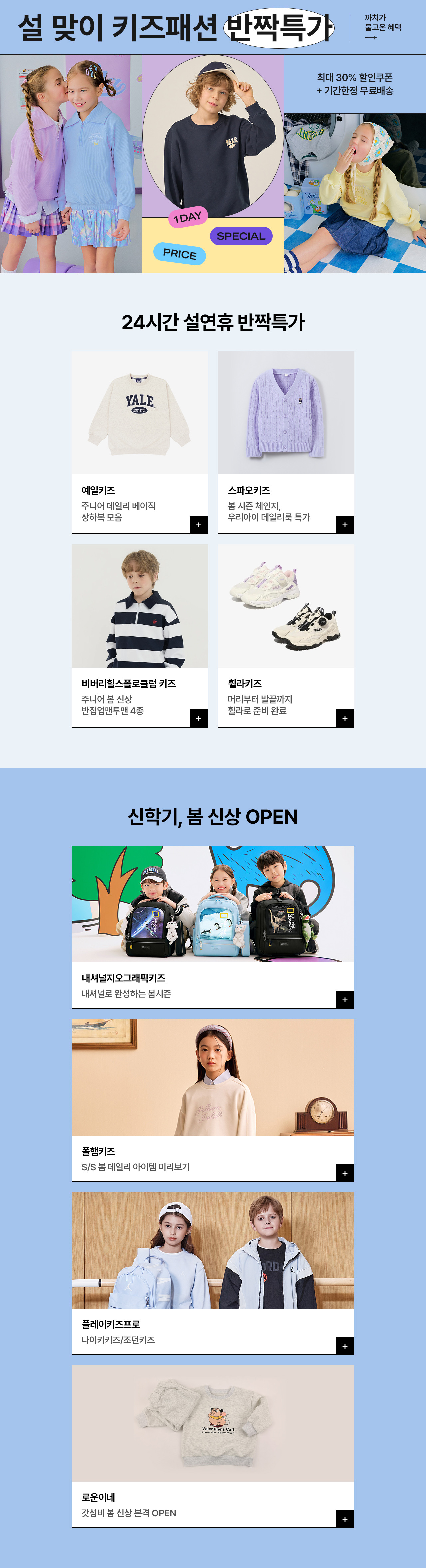Open the 휠라키즈 sneakers card
426x1568 pixels.
[x=286, y=635]
